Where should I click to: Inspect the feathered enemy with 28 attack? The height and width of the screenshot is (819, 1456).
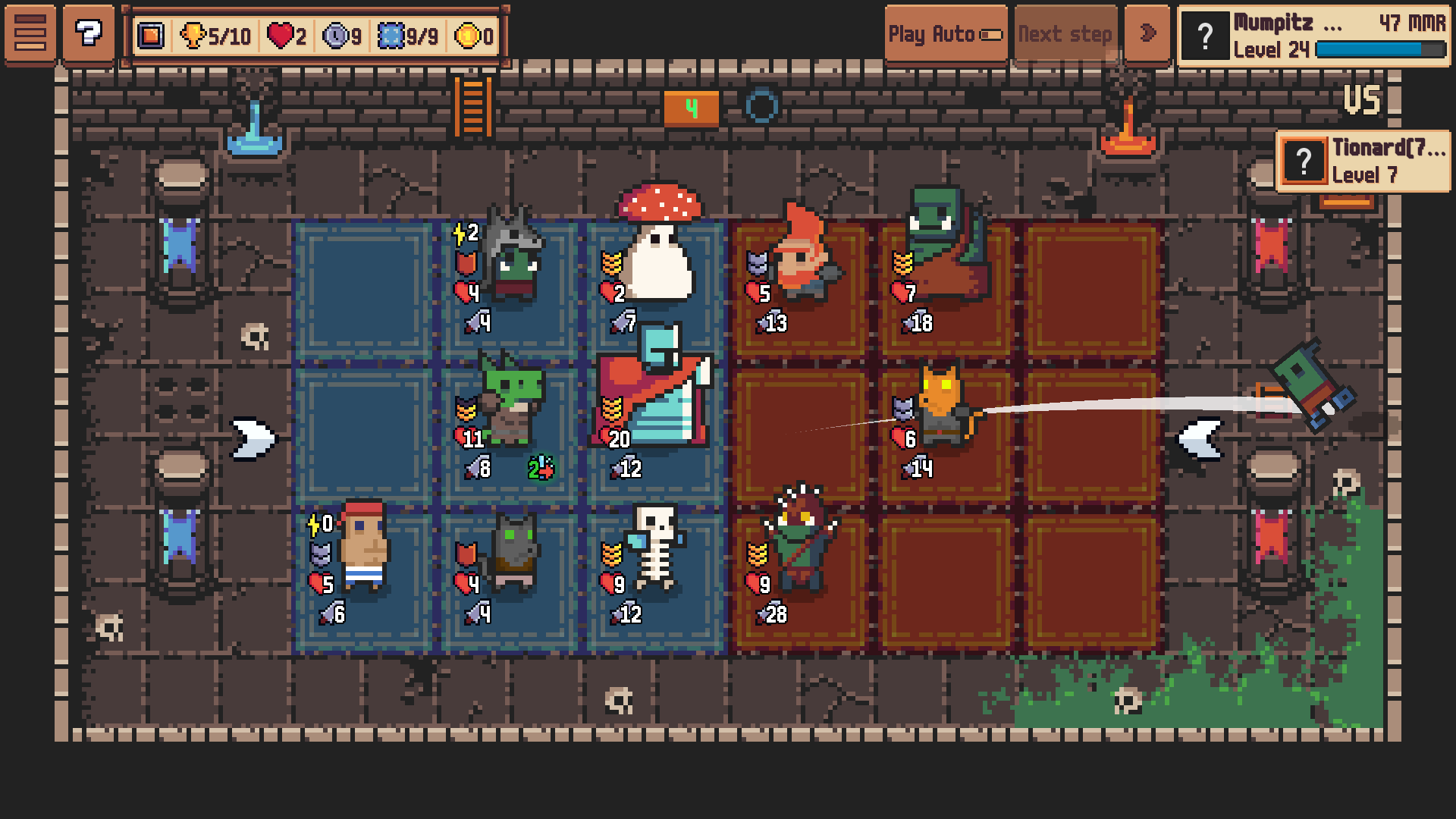coord(802,540)
